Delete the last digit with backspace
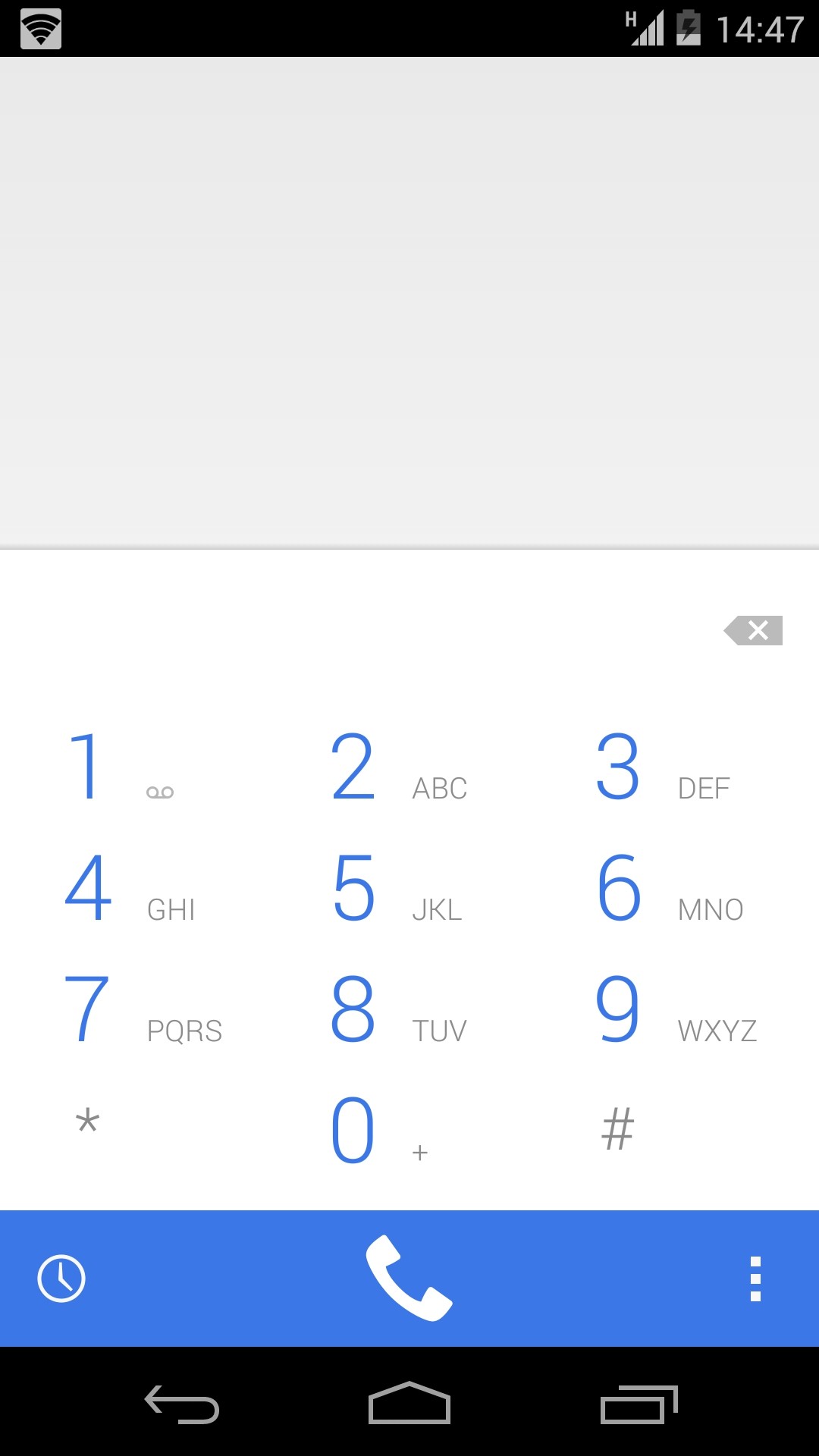This screenshot has height=1456, width=819. click(x=753, y=630)
